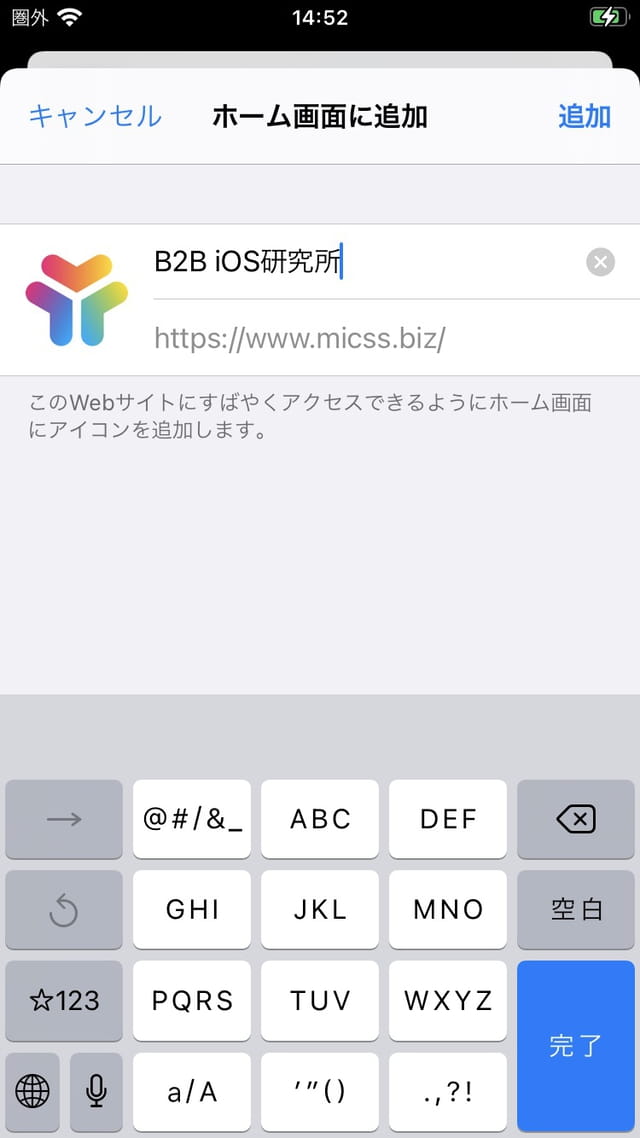The image size is (640, 1138).
Task: Tap the @#/&_ symbols key
Action: [x=192, y=820]
